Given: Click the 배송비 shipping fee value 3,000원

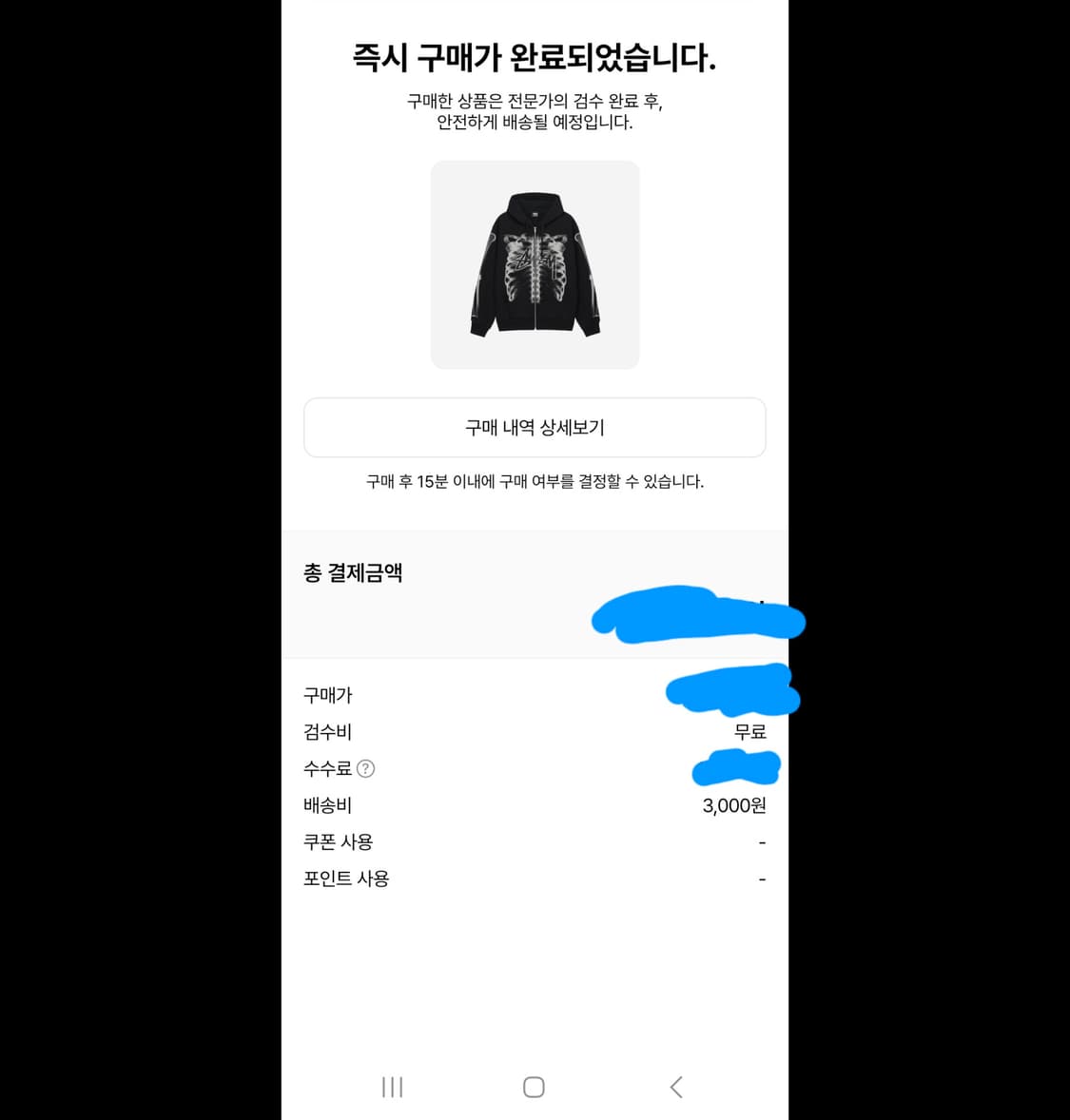Looking at the screenshot, I should click(x=736, y=804).
